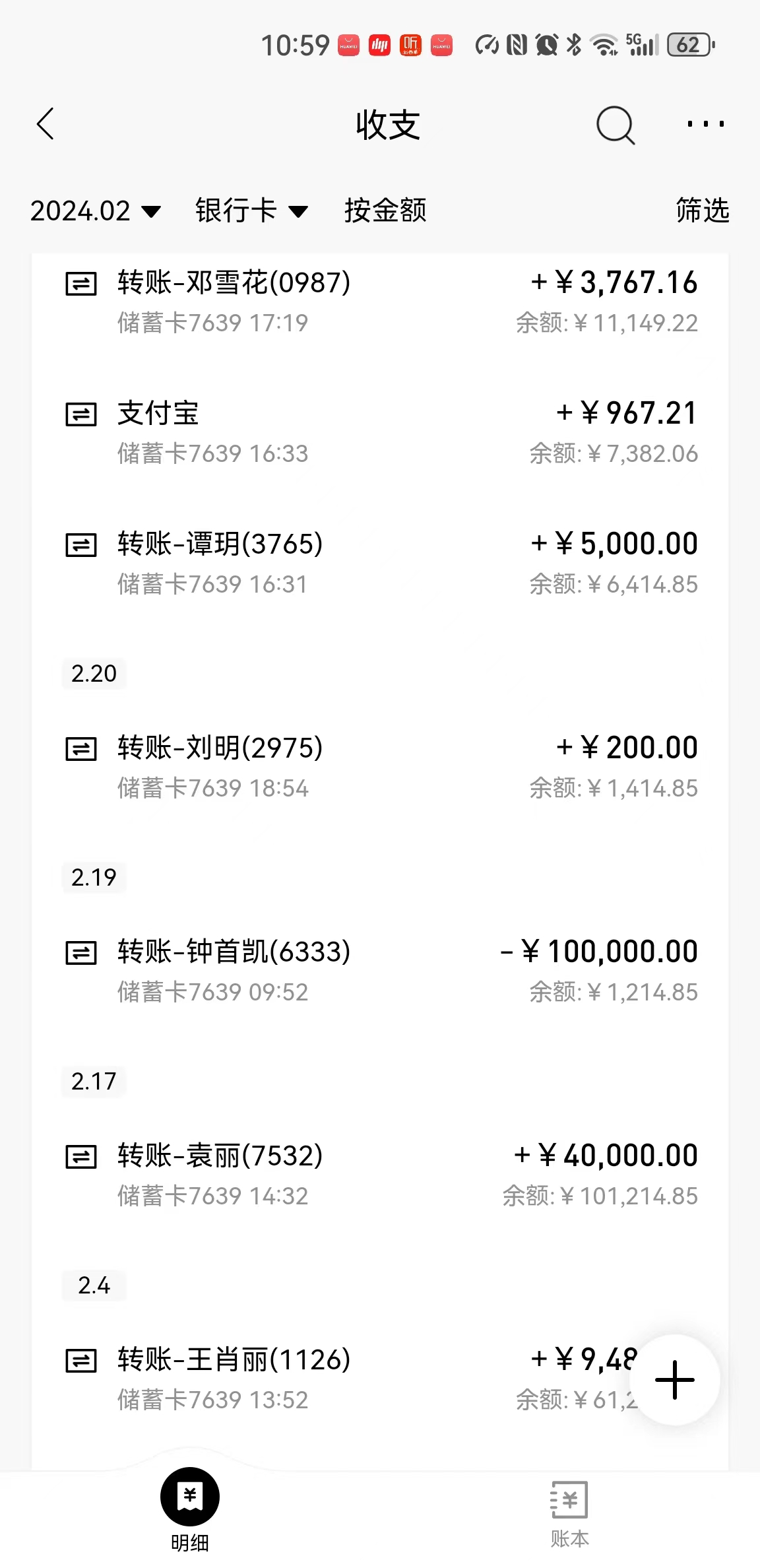The image size is (760, 1568).
Task: Open the transfer record from 谭玥(3765)
Action: pyautogui.click(x=380, y=564)
